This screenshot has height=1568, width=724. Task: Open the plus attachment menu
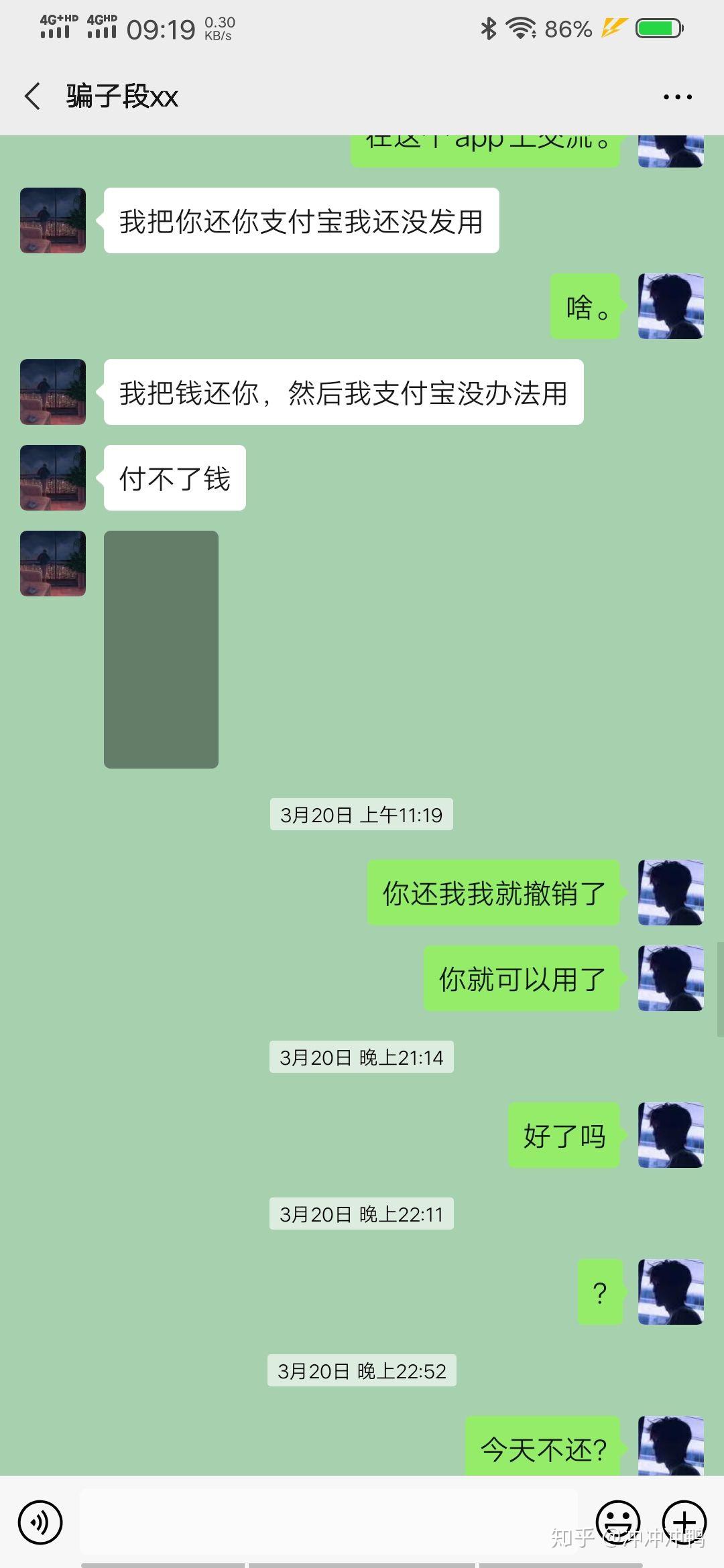684,1521
